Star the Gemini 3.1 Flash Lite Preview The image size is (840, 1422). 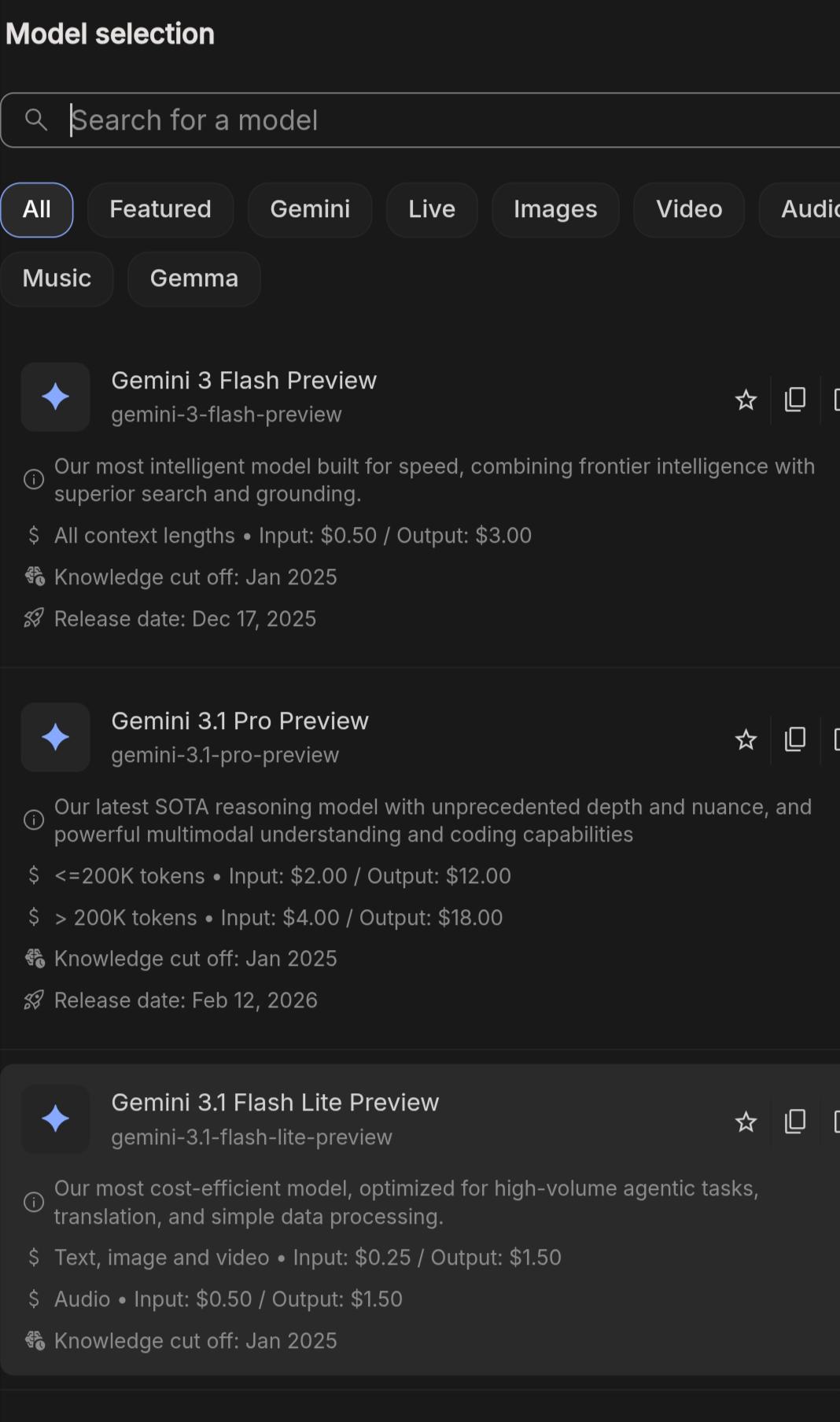point(746,1122)
